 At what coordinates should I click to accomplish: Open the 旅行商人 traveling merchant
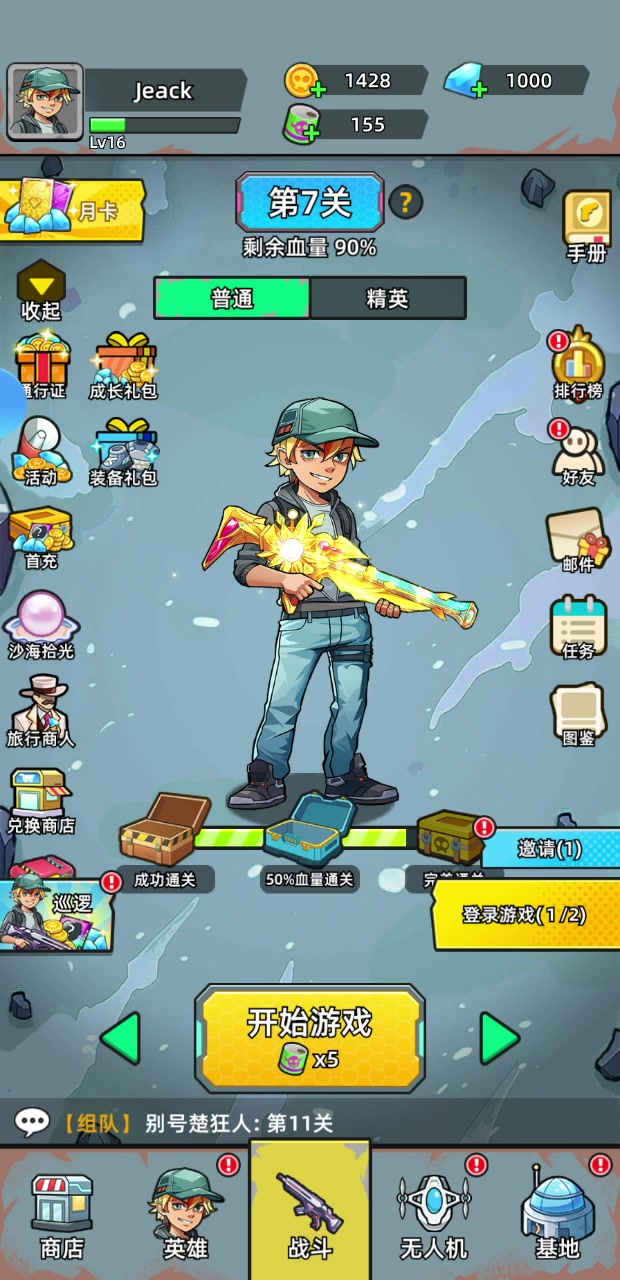[41, 712]
